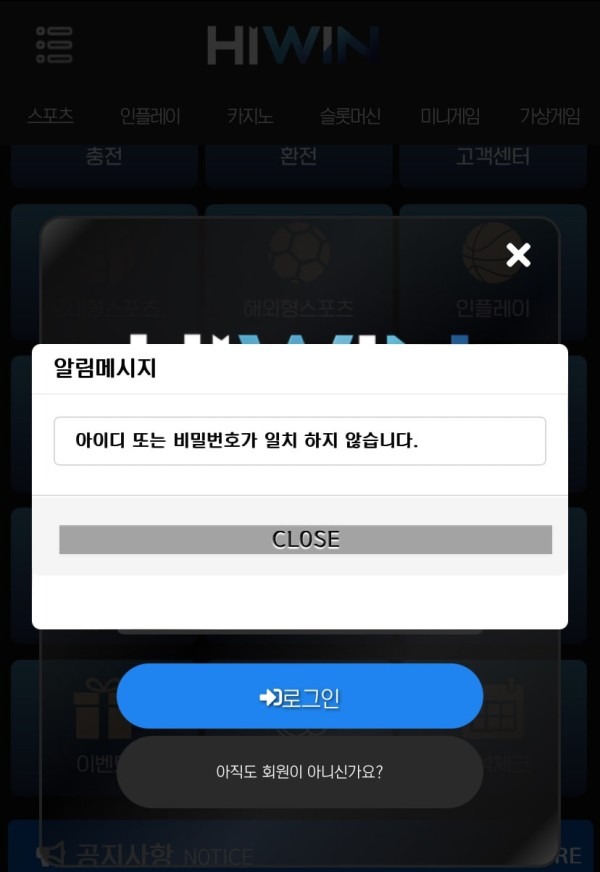Open the 환전 button

click(298, 160)
